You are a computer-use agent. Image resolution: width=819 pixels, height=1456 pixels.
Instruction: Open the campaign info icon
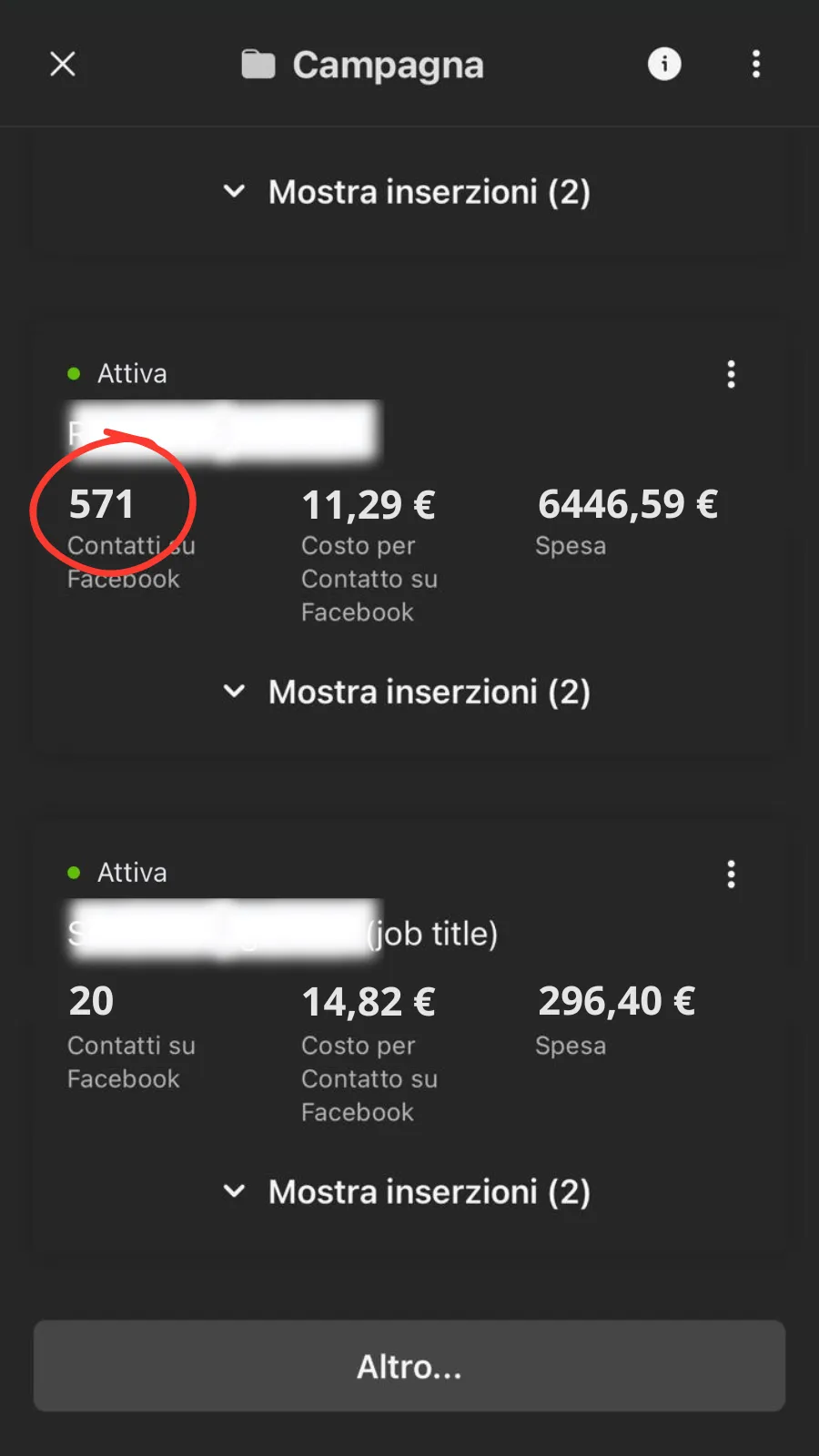pos(664,64)
